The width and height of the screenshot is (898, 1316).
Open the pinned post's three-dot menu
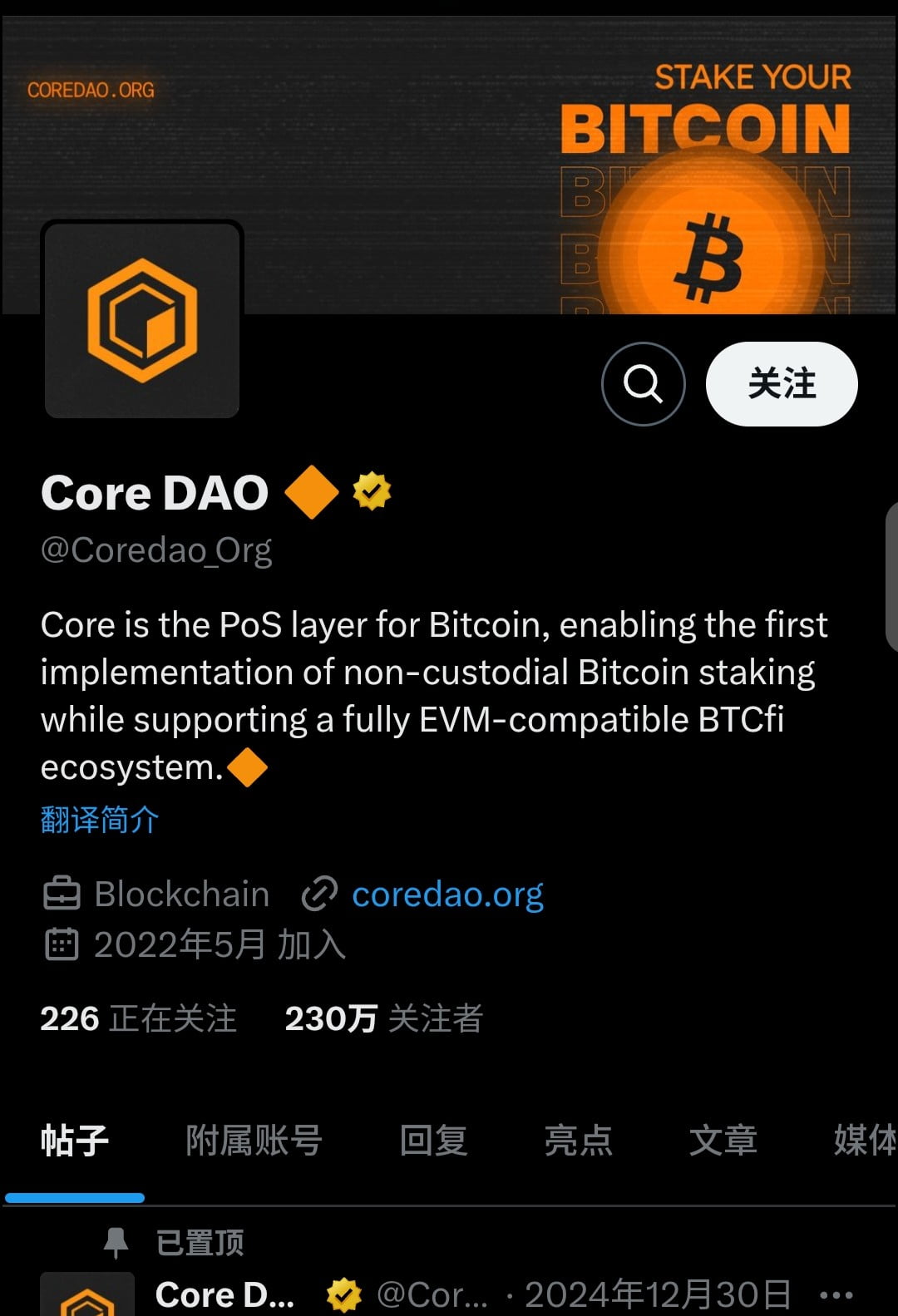(x=836, y=1295)
